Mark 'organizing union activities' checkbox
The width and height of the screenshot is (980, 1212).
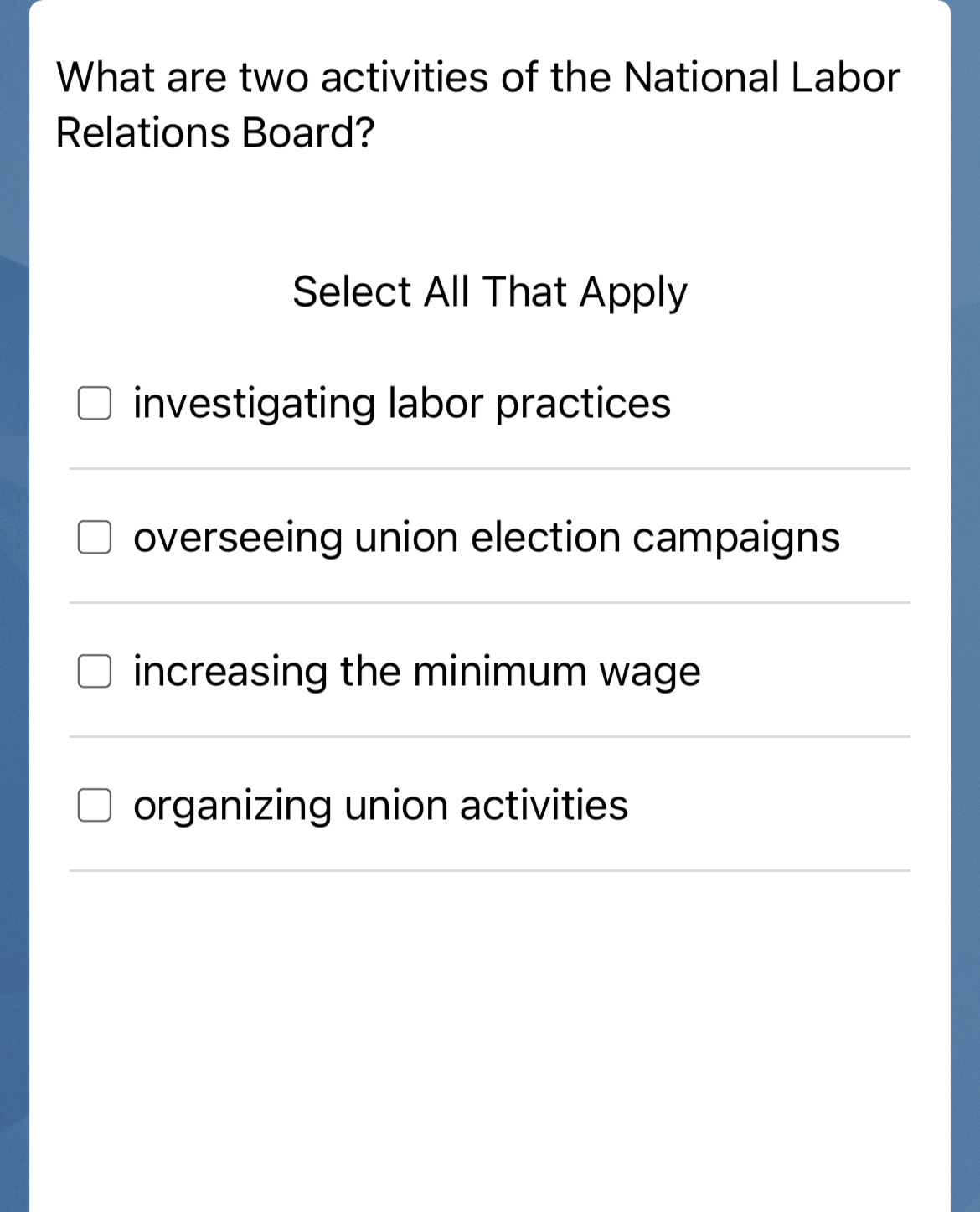tap(95, 805)
